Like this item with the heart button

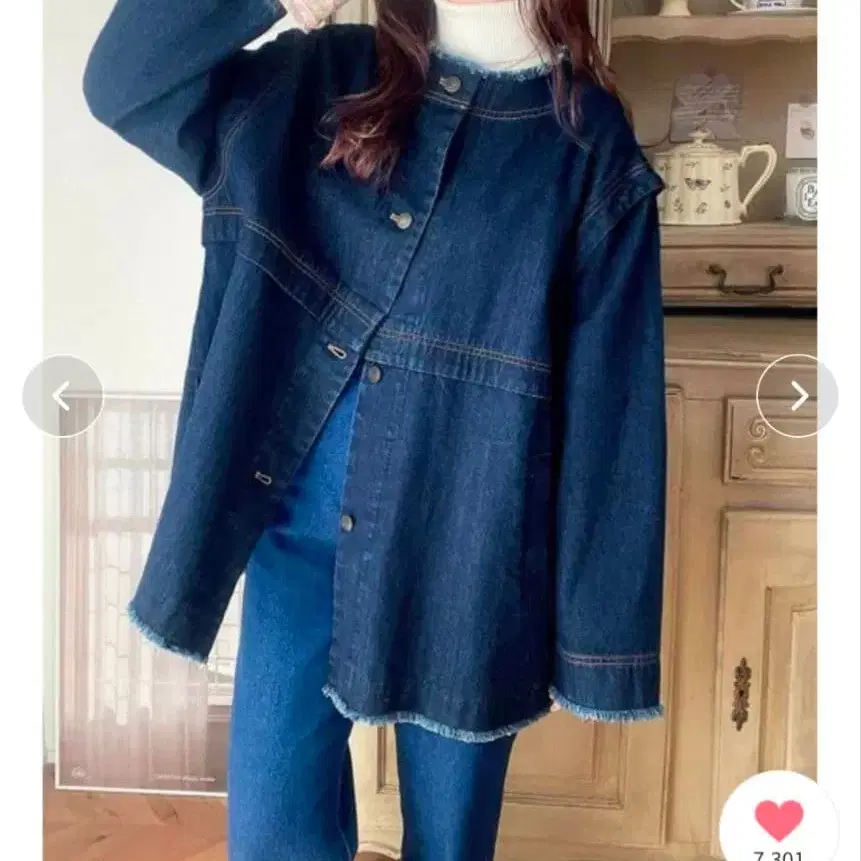(x=779, y=820)
